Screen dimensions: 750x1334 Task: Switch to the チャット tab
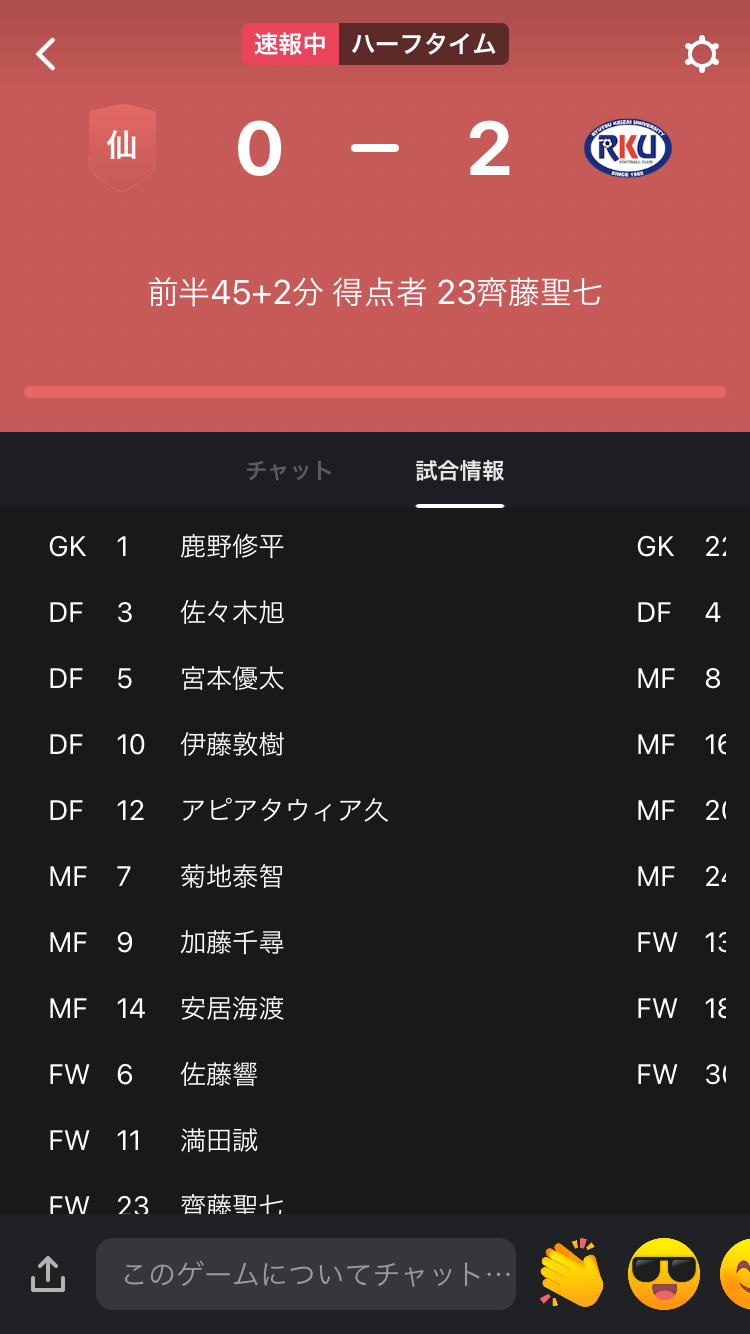pos(289,471)
